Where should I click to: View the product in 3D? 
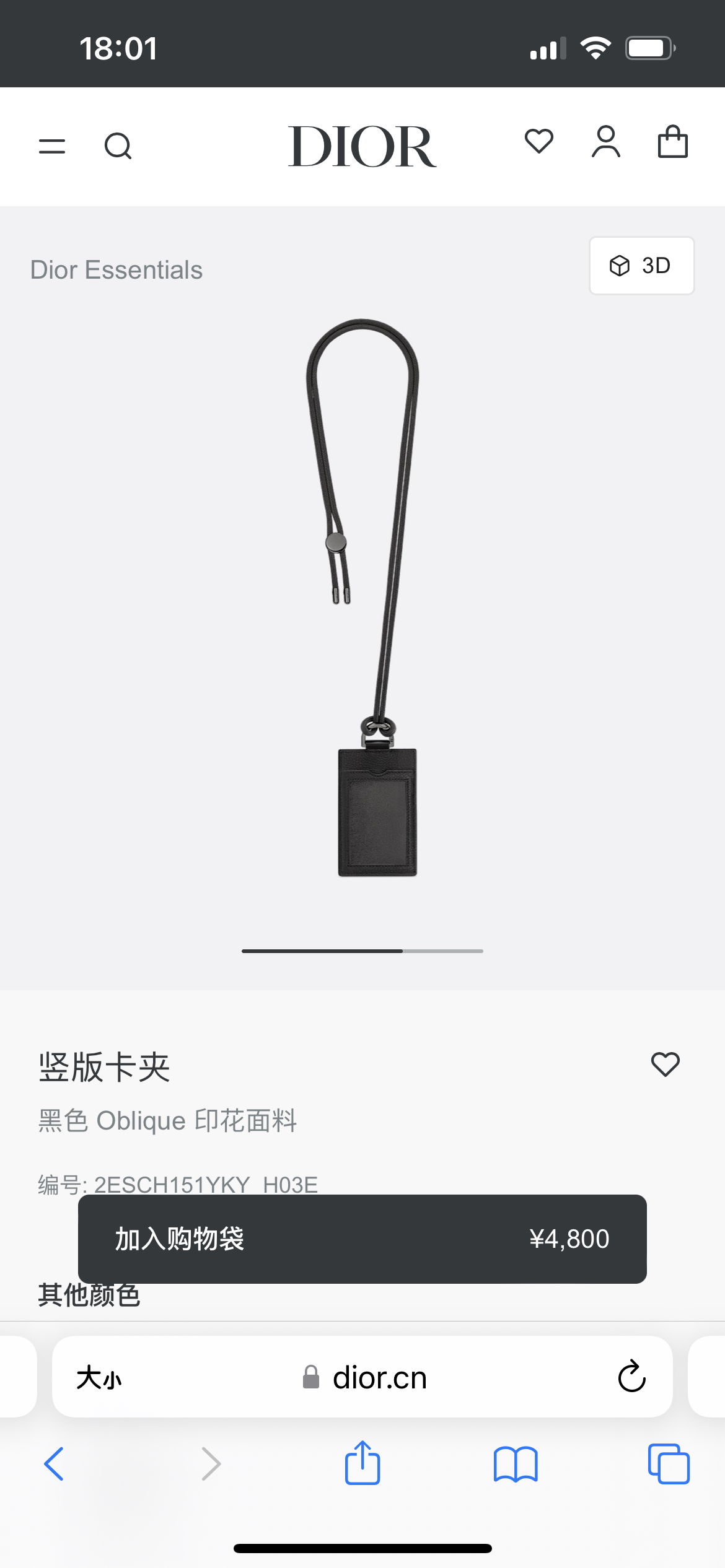(x=641, y=266)
